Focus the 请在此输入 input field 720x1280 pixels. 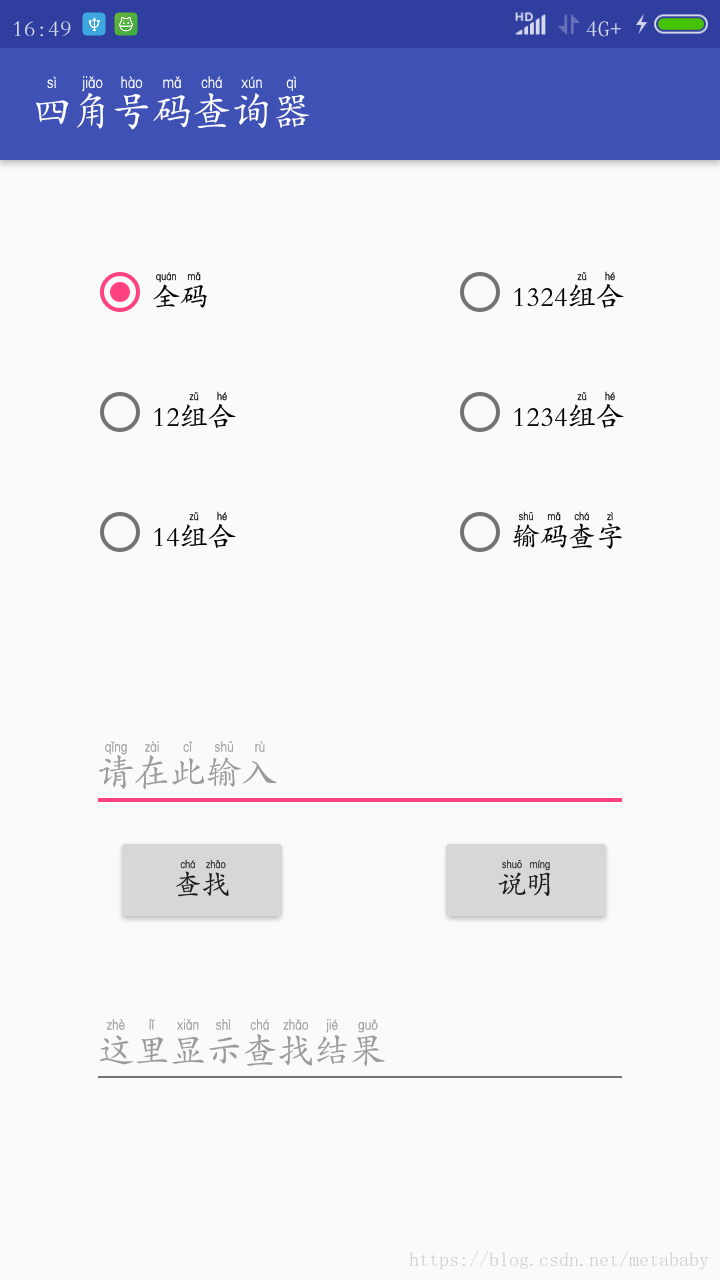coord(360,768)
